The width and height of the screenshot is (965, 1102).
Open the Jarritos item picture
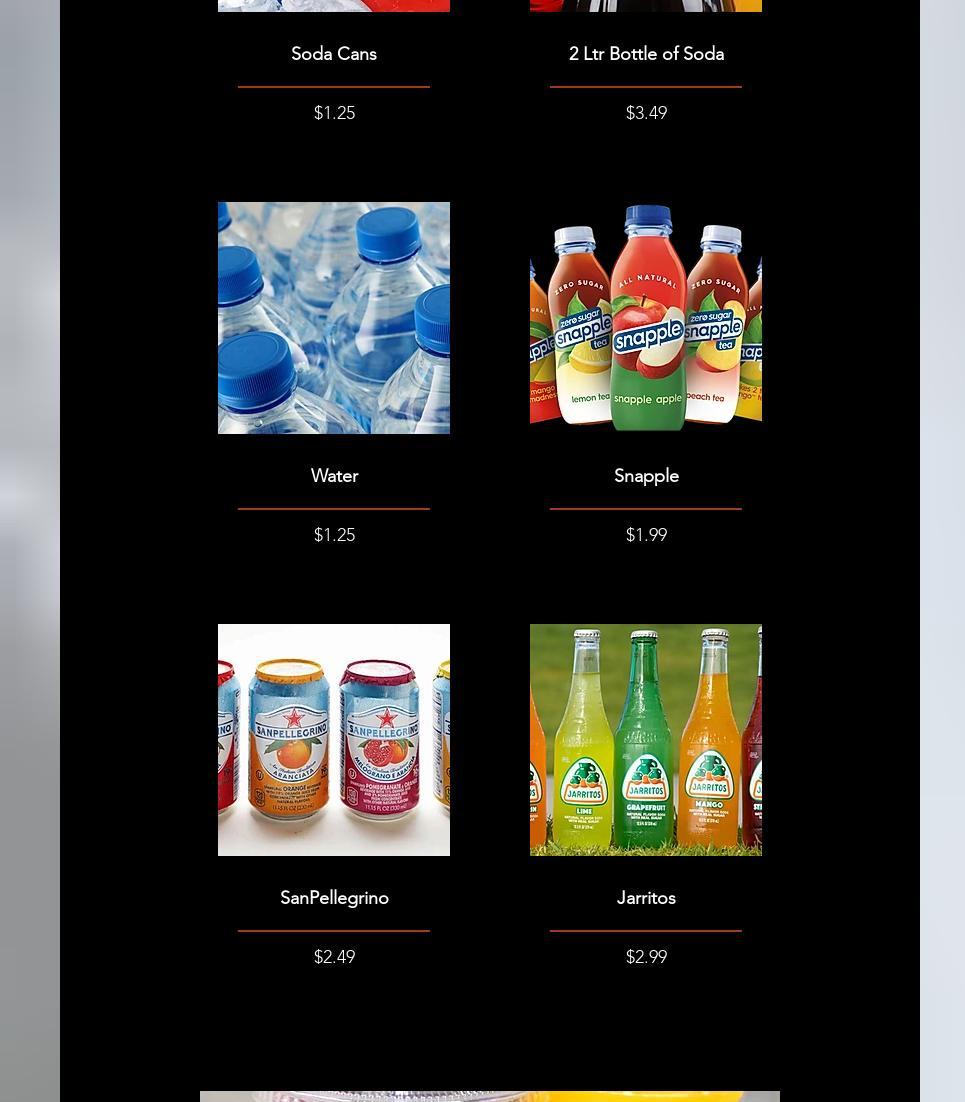click(x=646, y=740)
